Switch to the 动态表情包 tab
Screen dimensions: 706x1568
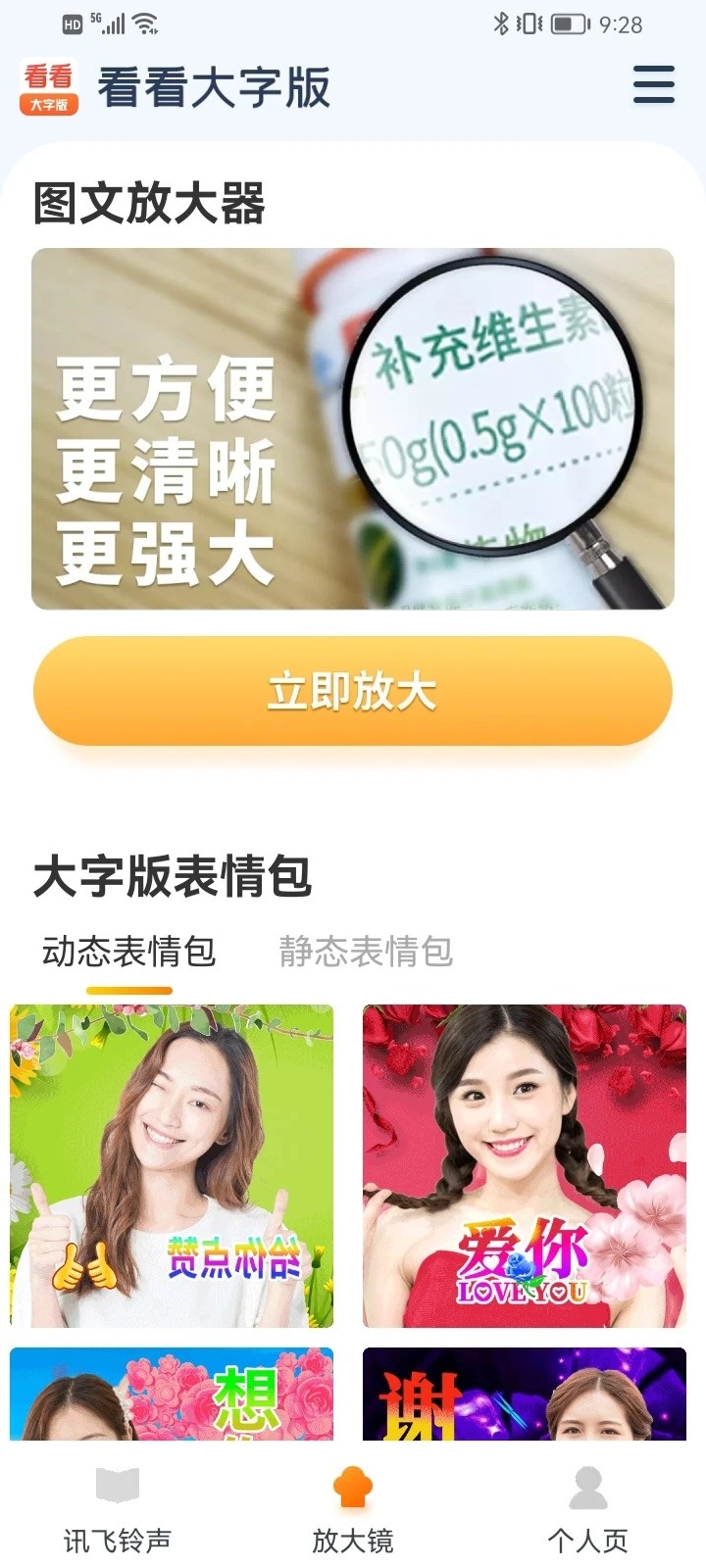(128, 952)
